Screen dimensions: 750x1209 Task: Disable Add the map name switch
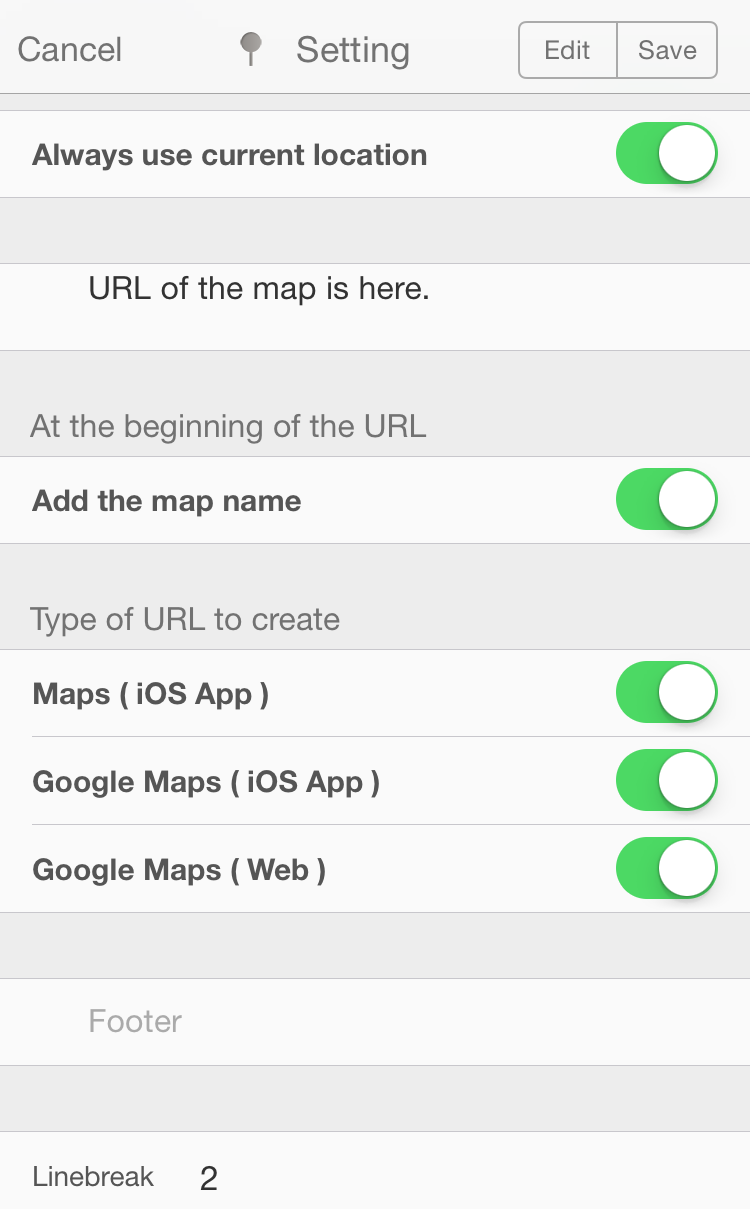tap(666, 500)
